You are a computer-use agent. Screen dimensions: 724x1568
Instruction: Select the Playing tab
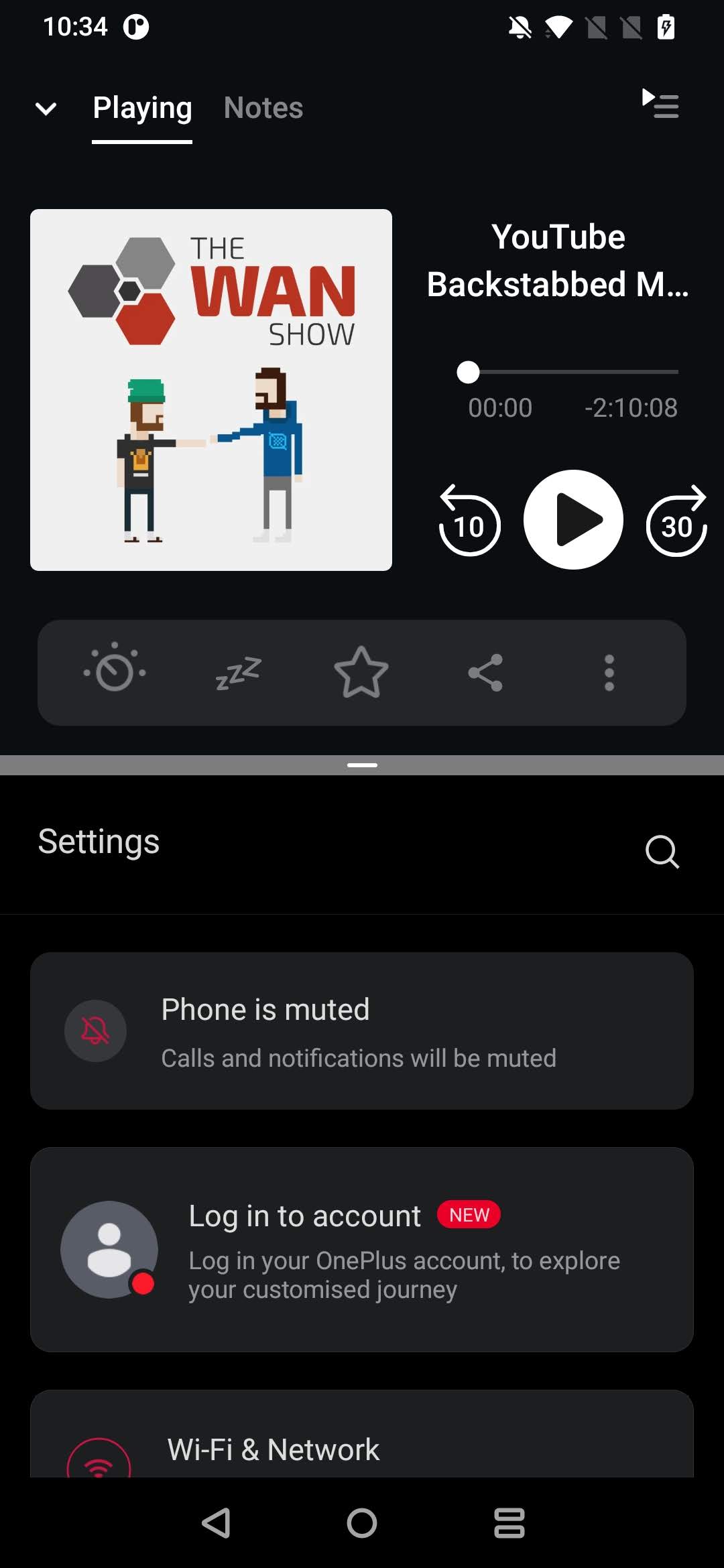click(141, 107)
